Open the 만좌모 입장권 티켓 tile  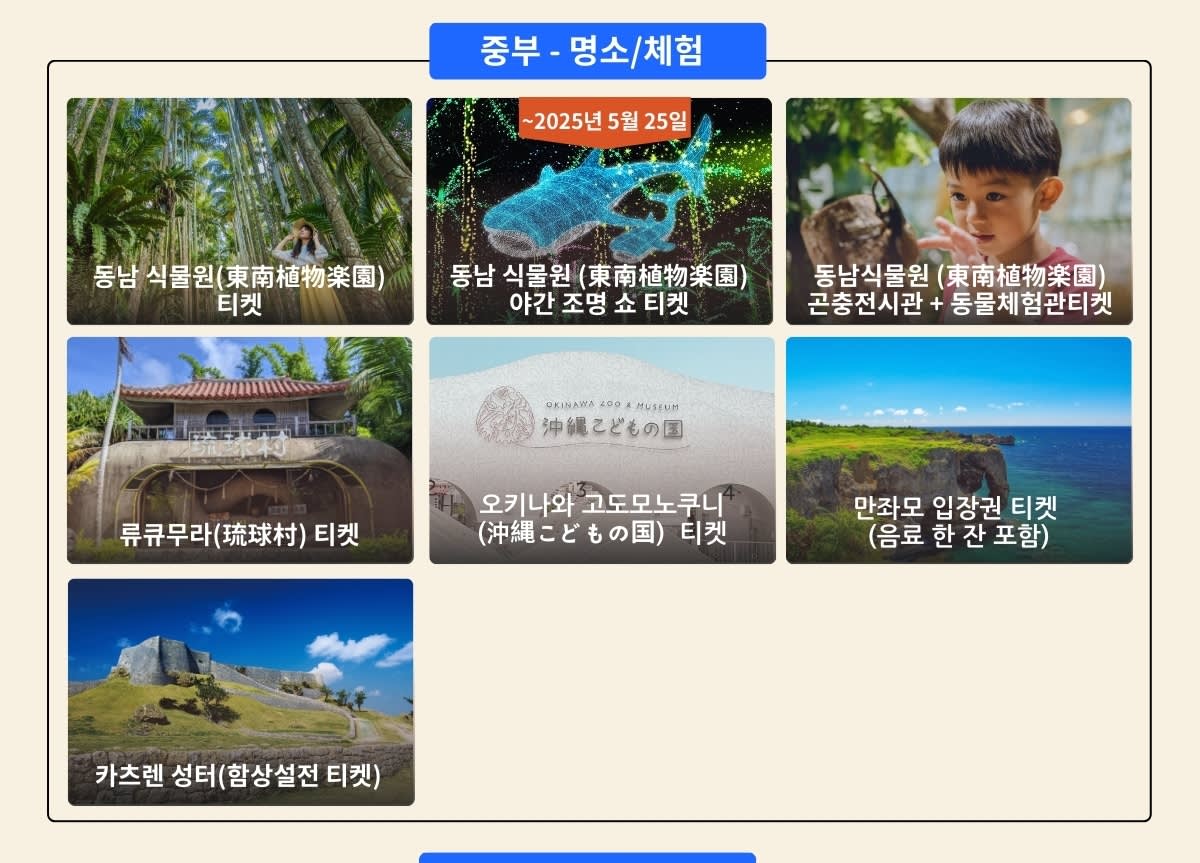pos(958,450)
